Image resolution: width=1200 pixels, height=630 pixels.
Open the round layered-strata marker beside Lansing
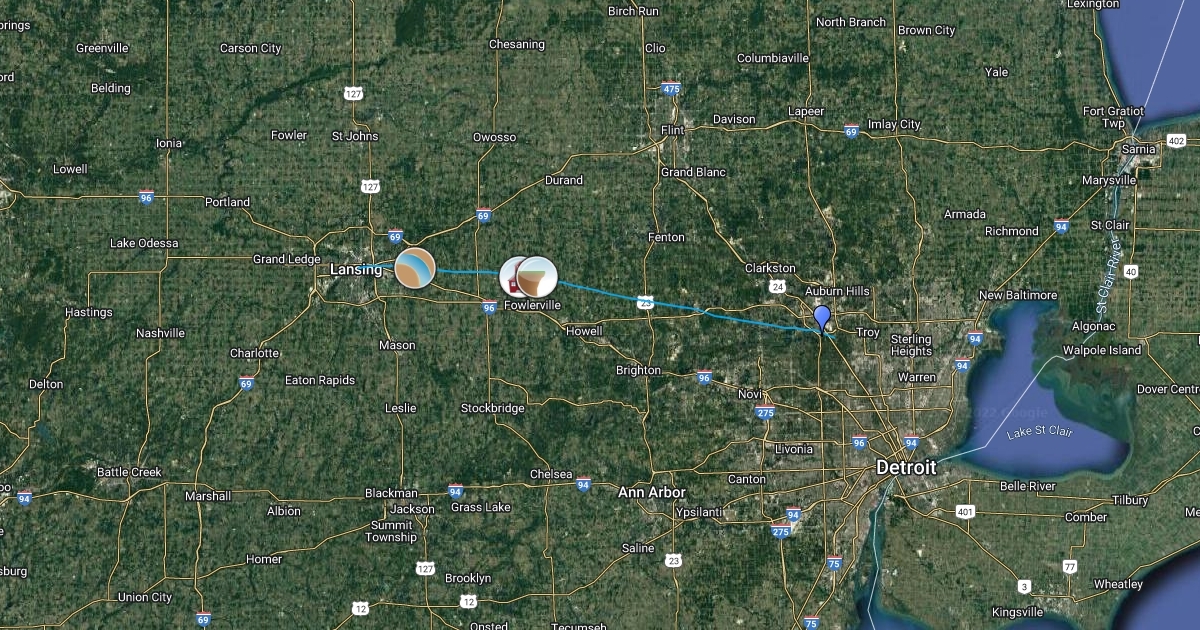(415, 269)
